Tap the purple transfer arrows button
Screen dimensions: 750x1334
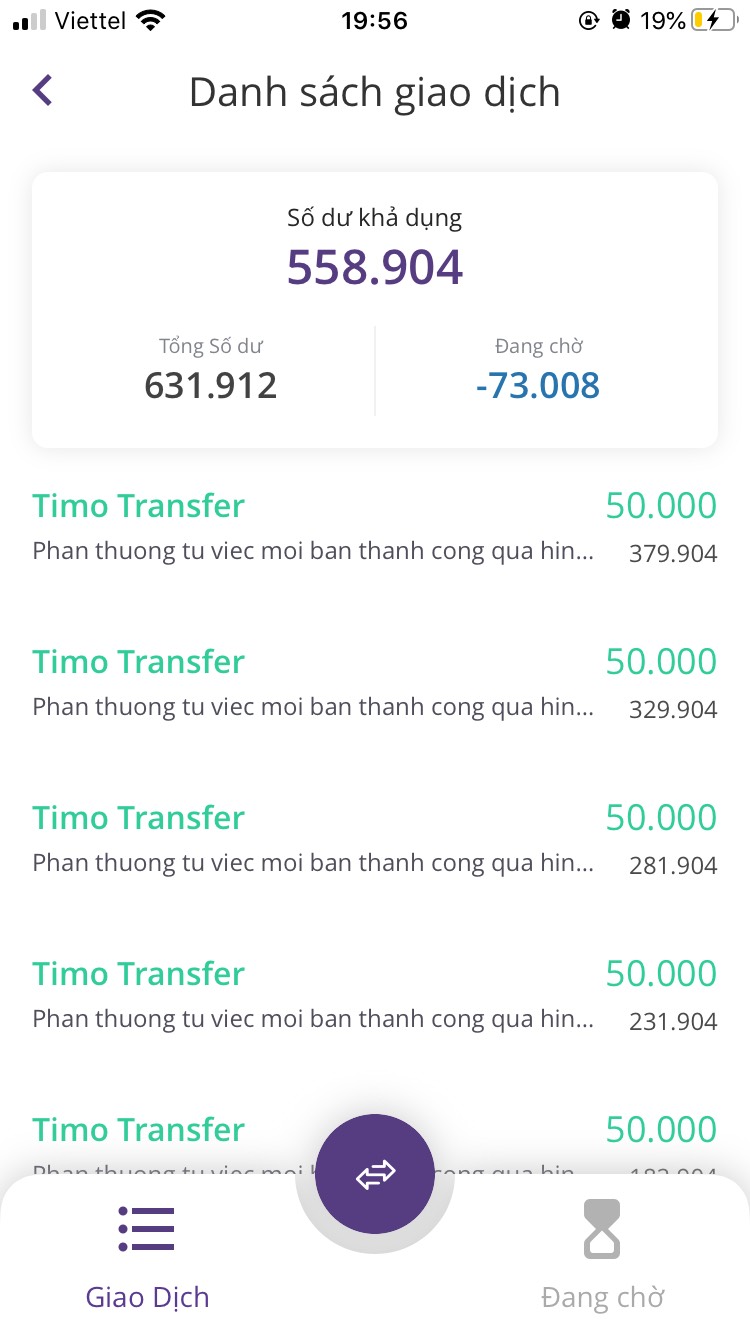(375, 1174)
